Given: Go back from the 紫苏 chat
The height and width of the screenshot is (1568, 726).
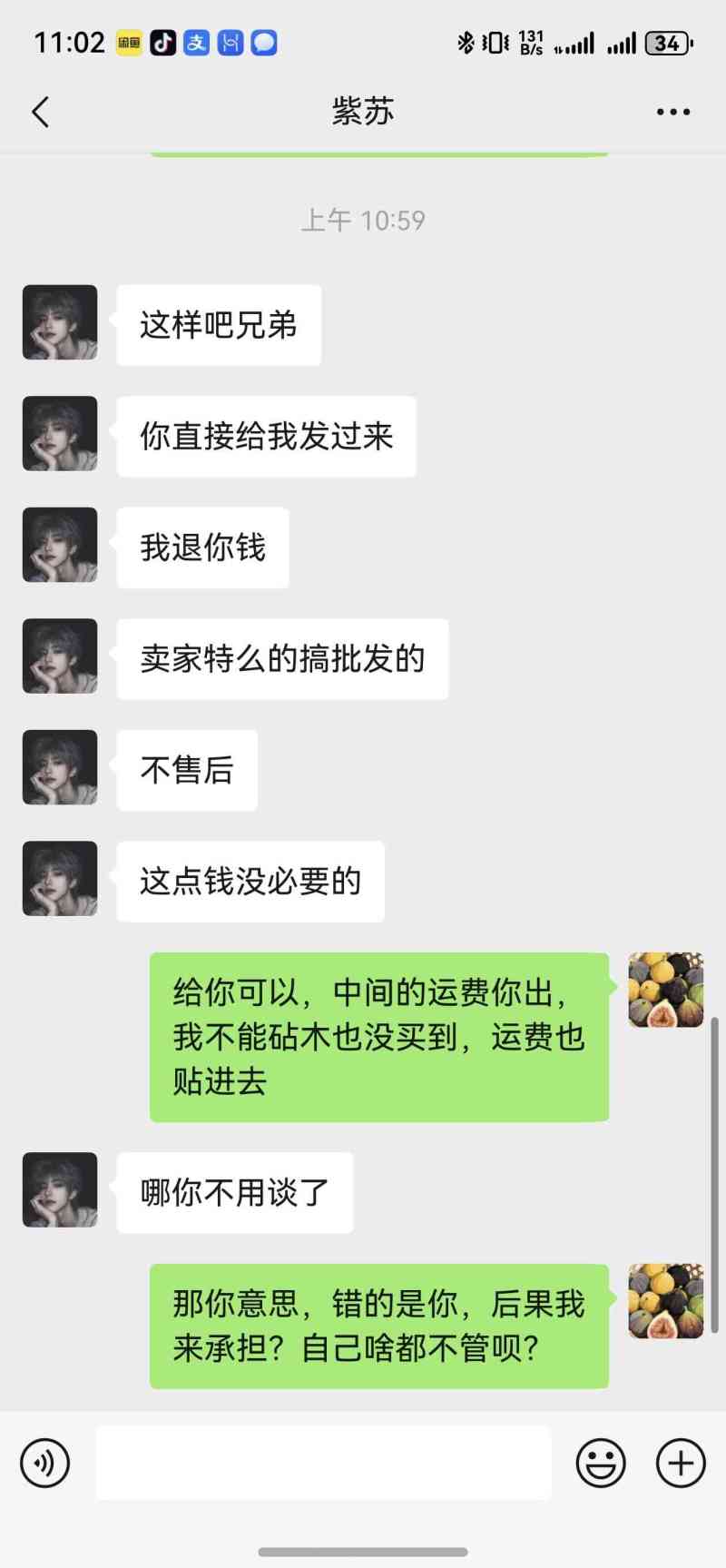Looking at the screenshot, I should point(40,112).
